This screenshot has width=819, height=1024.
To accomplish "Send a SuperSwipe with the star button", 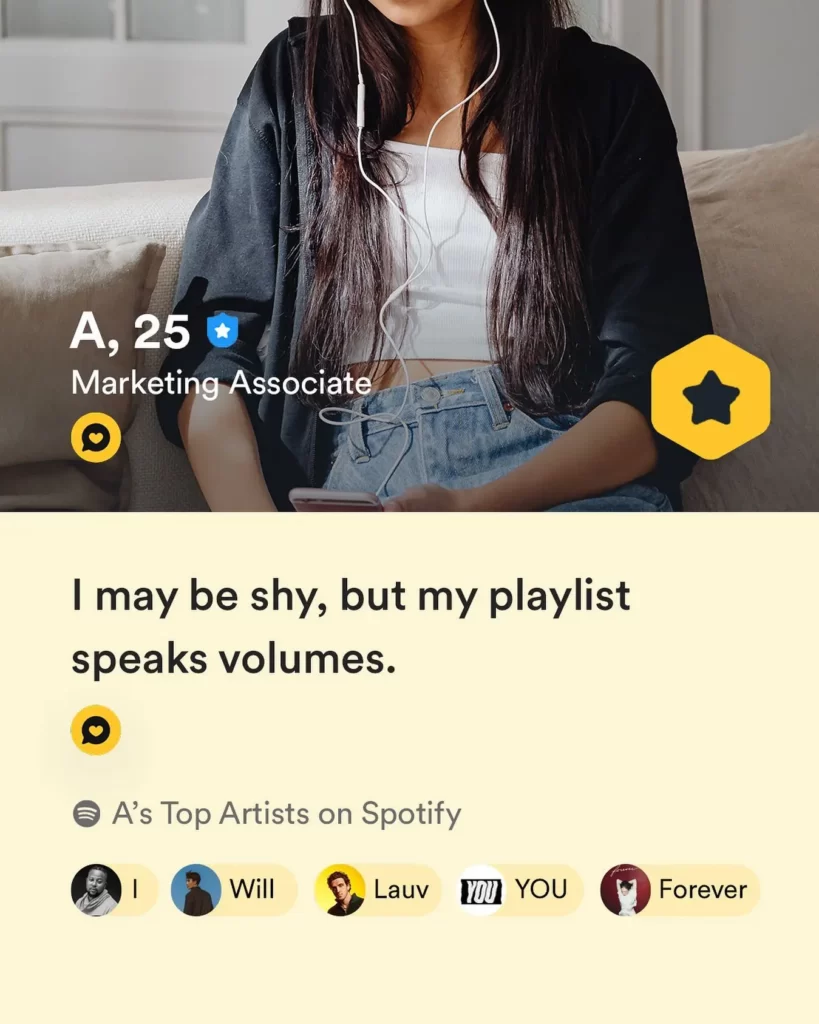I will tap(711, 397).
